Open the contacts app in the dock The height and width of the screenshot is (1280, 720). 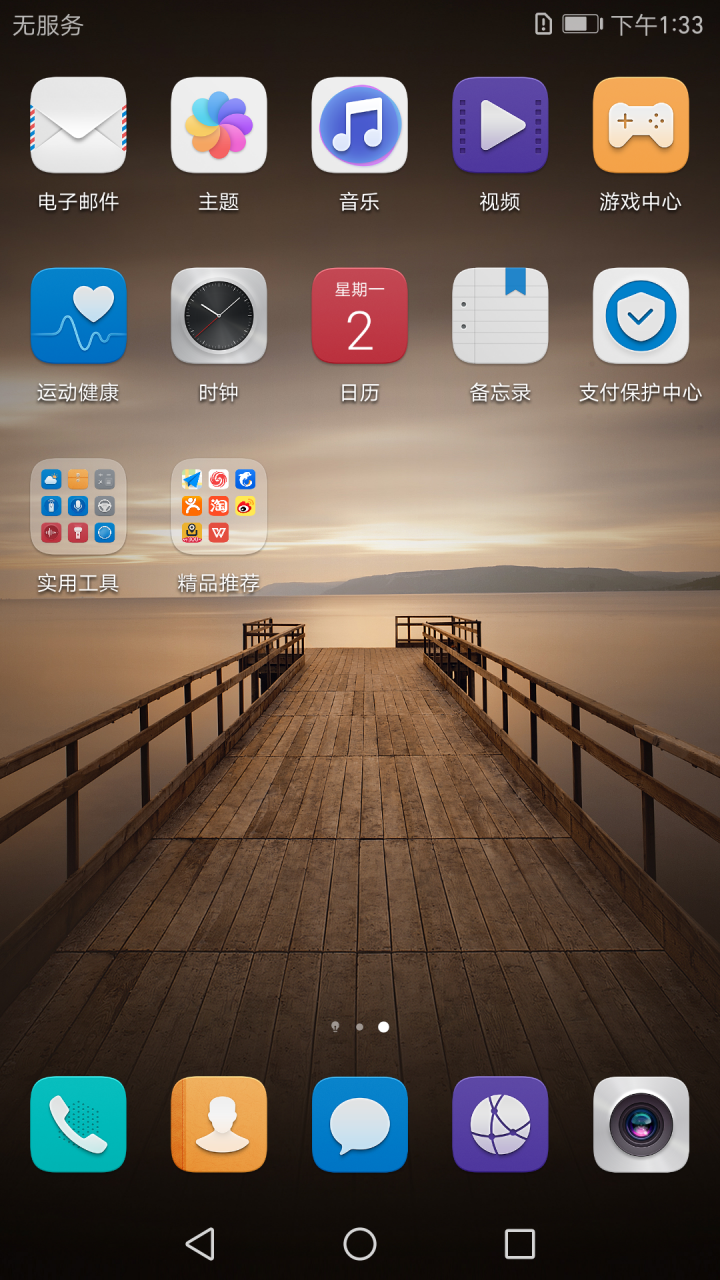[x=219, y=1124]
